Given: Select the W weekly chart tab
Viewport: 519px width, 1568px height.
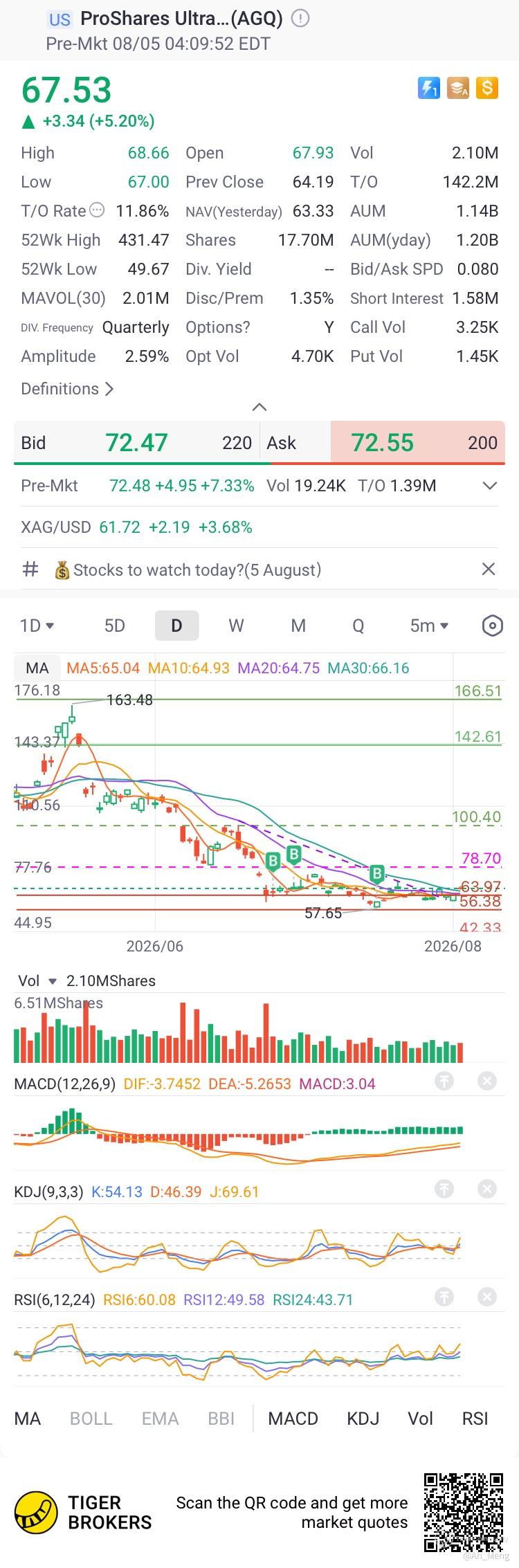Looking at the screenshot, I should click(x=236, y=626).
